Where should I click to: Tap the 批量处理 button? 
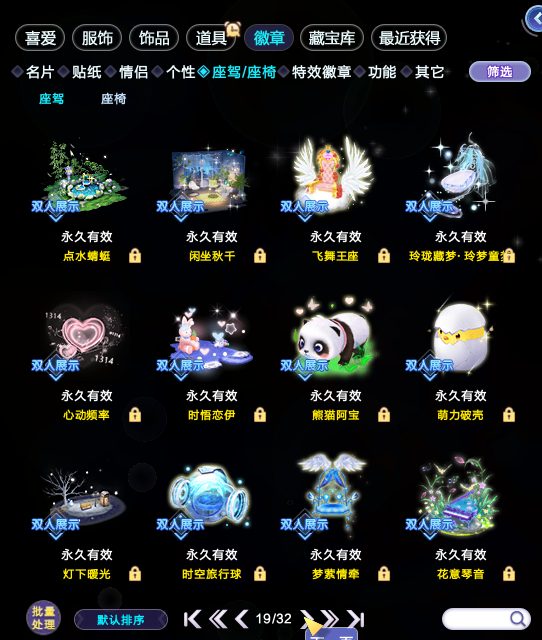point(43,618)
